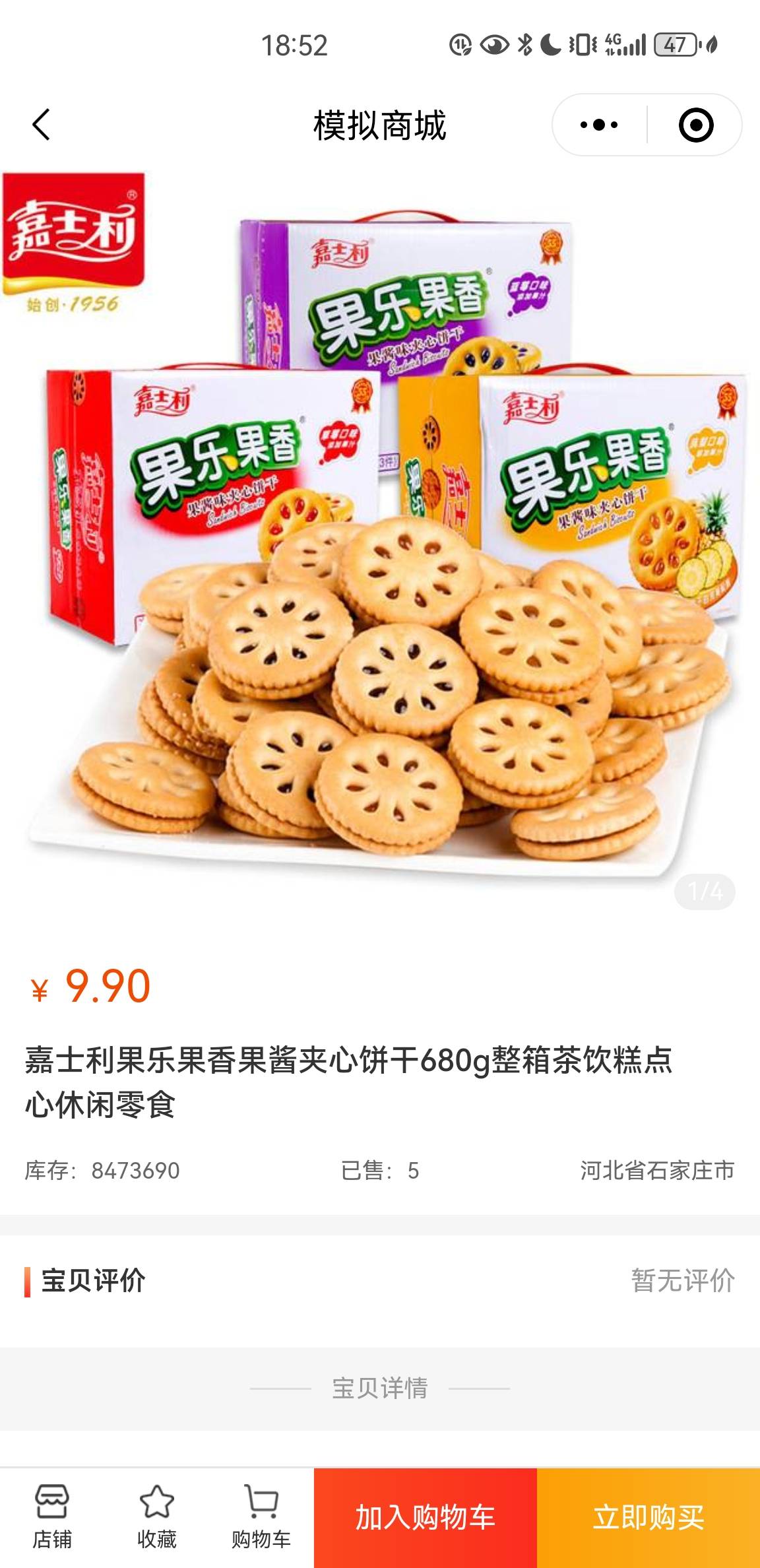Open the 店铺 store page

pyautogui.click(x=52, y=1517)
